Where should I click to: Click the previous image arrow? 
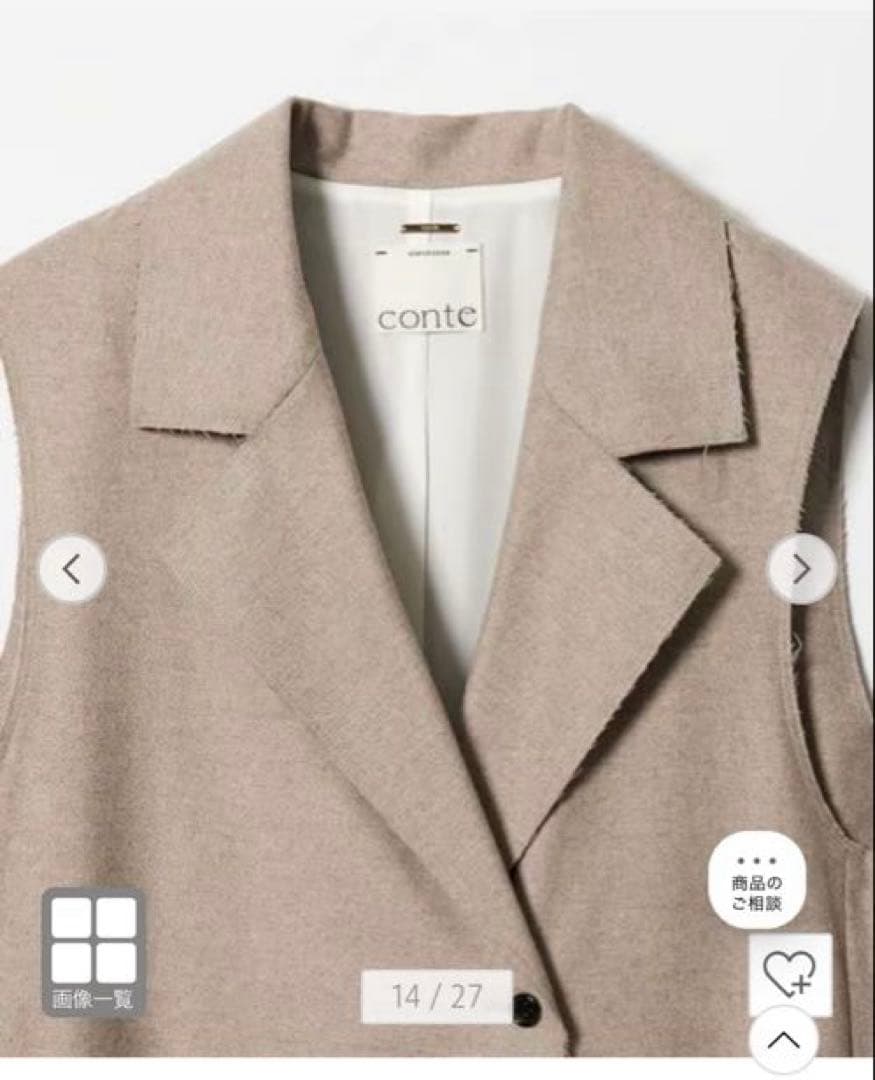(72, 566)
